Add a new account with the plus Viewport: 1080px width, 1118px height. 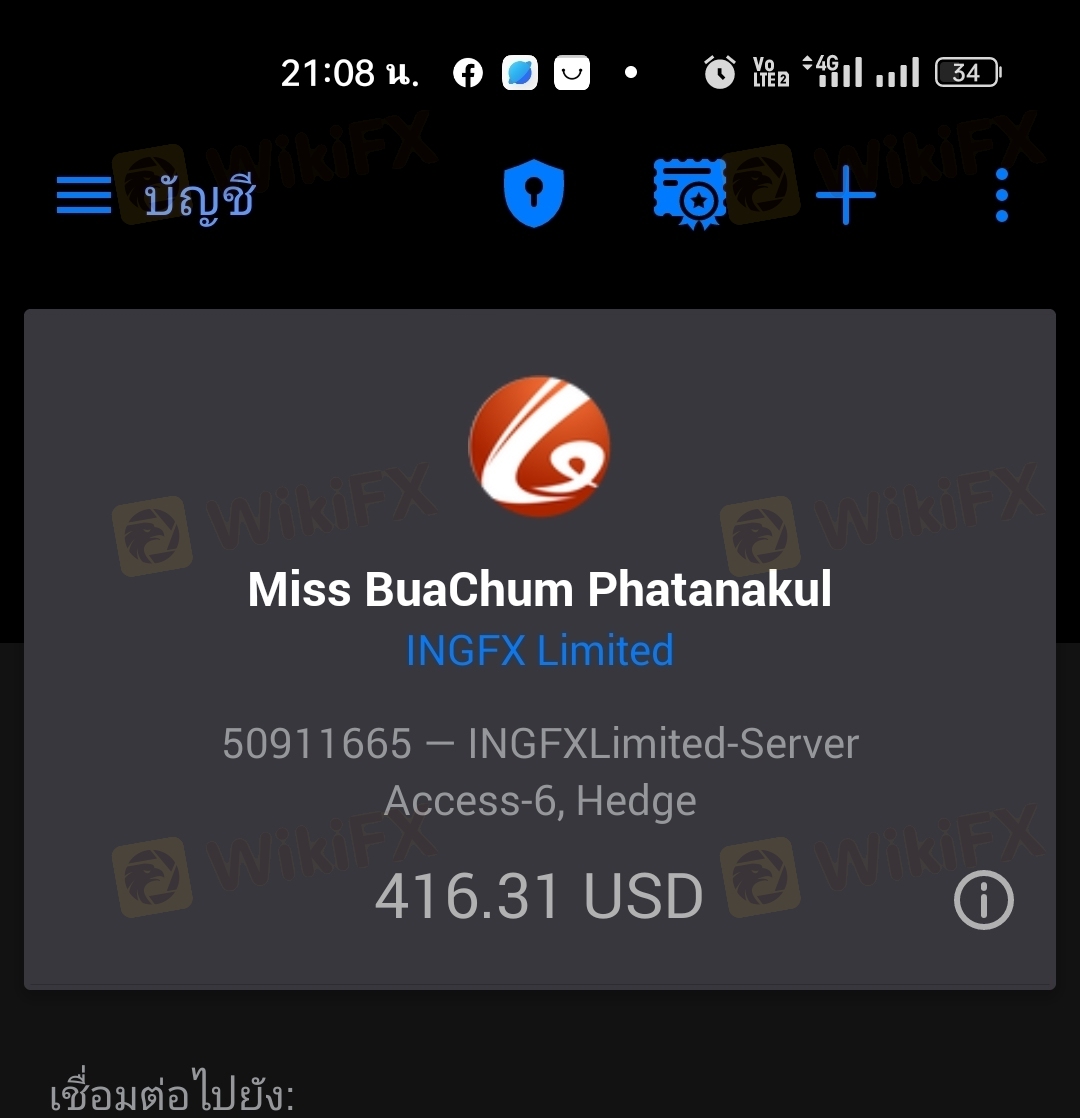point(845,195)
